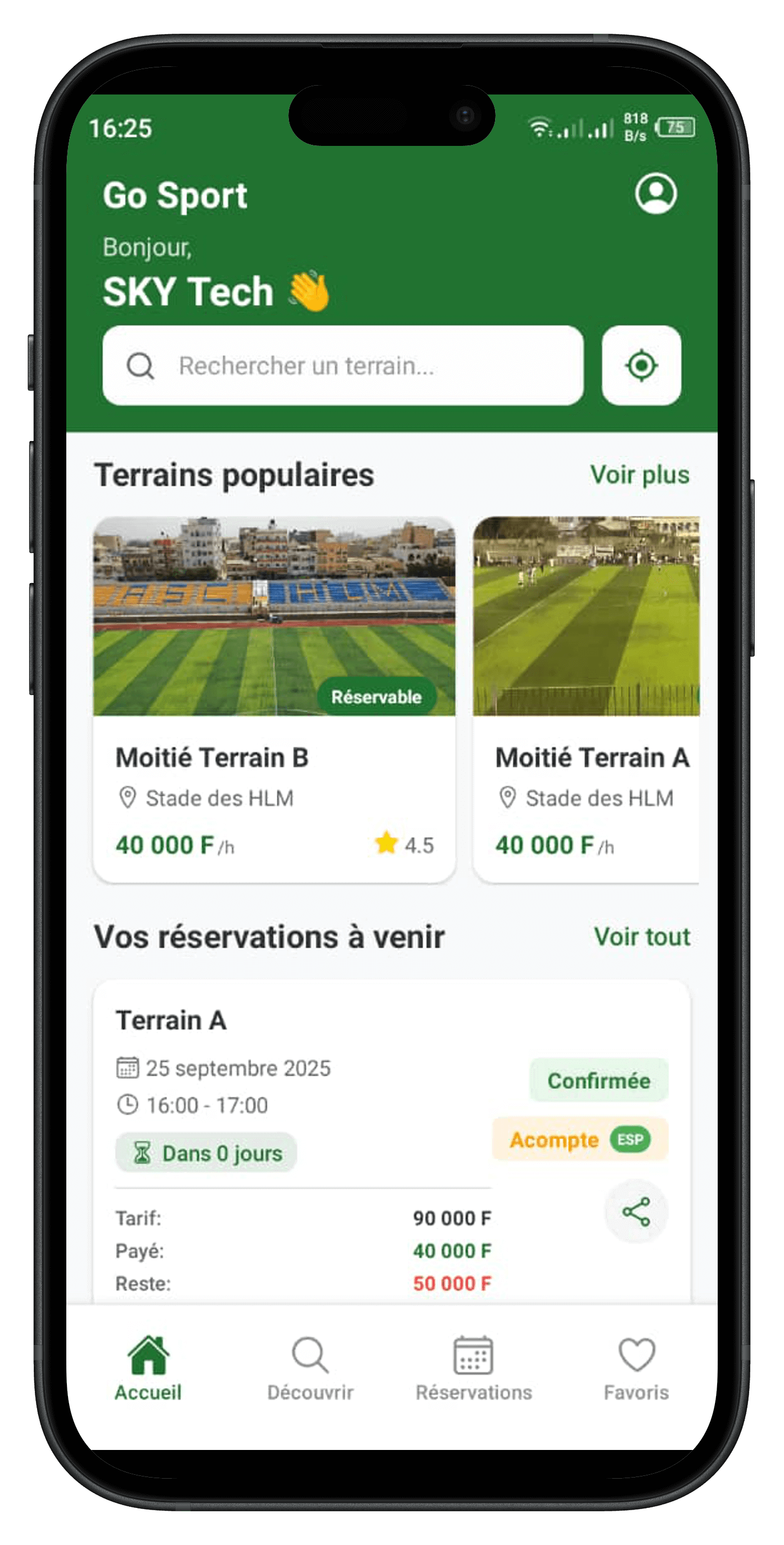Open 'Voir plus' for popular fields
Viewport: 784px width, 1545px height.
click(639, 475)
